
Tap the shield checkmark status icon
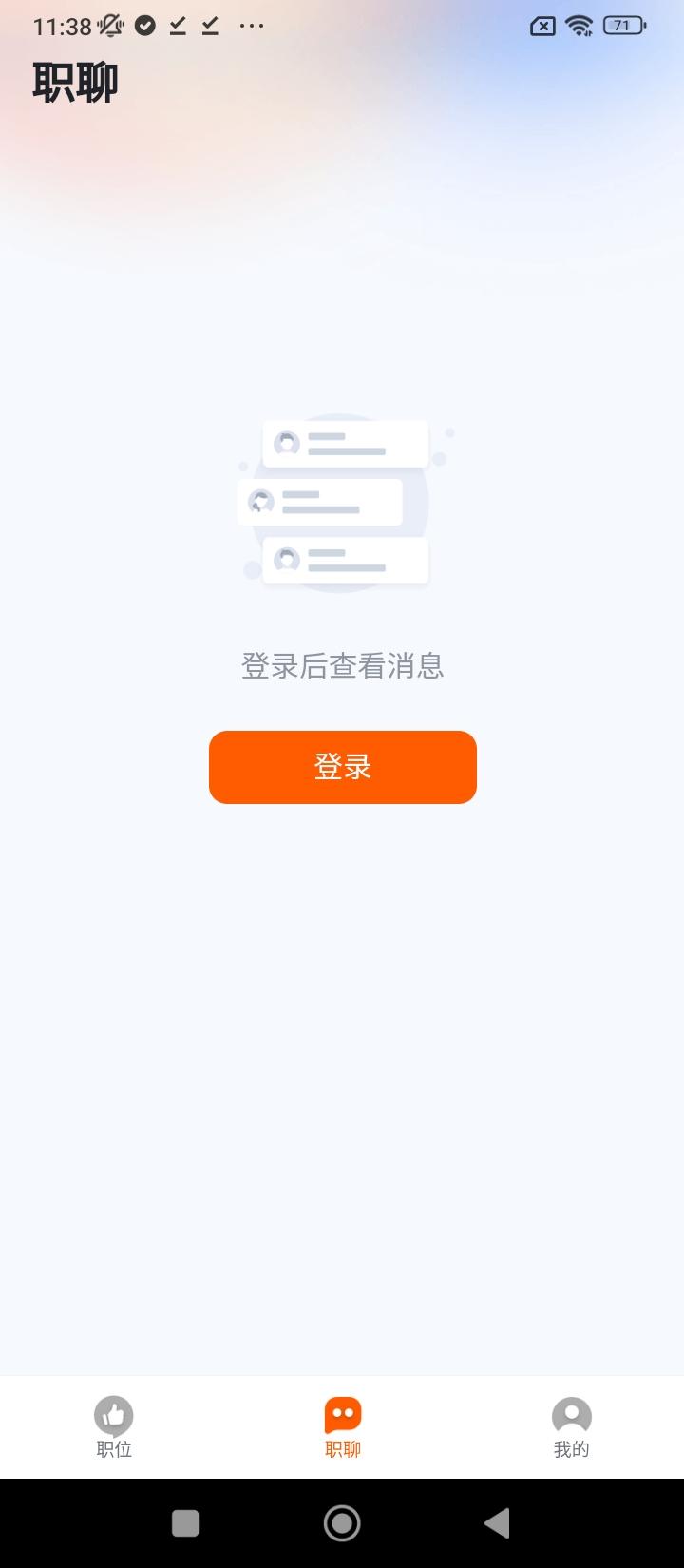(144, 26)
